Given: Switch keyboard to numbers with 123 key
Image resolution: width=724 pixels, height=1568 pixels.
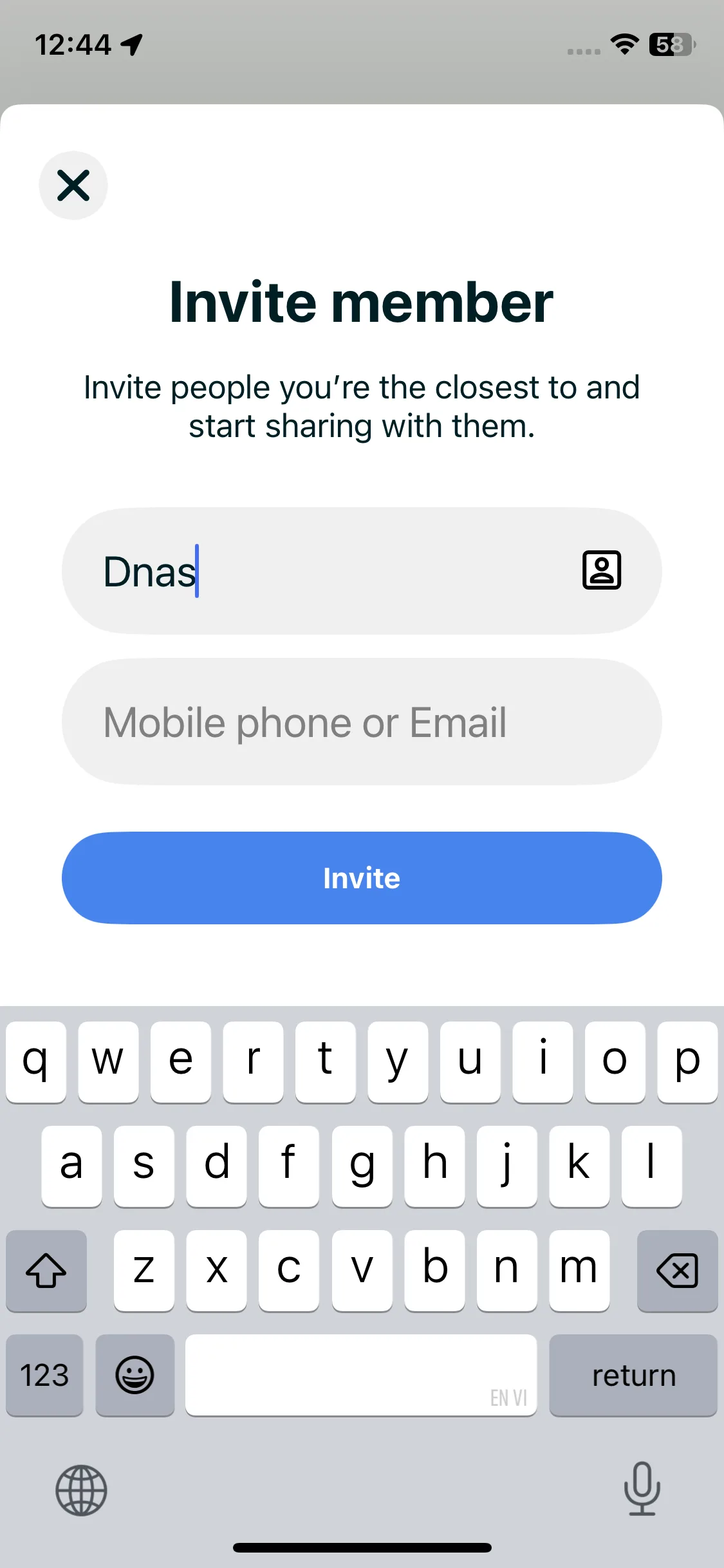Looking at the screenshot, I should [44, 1376].
